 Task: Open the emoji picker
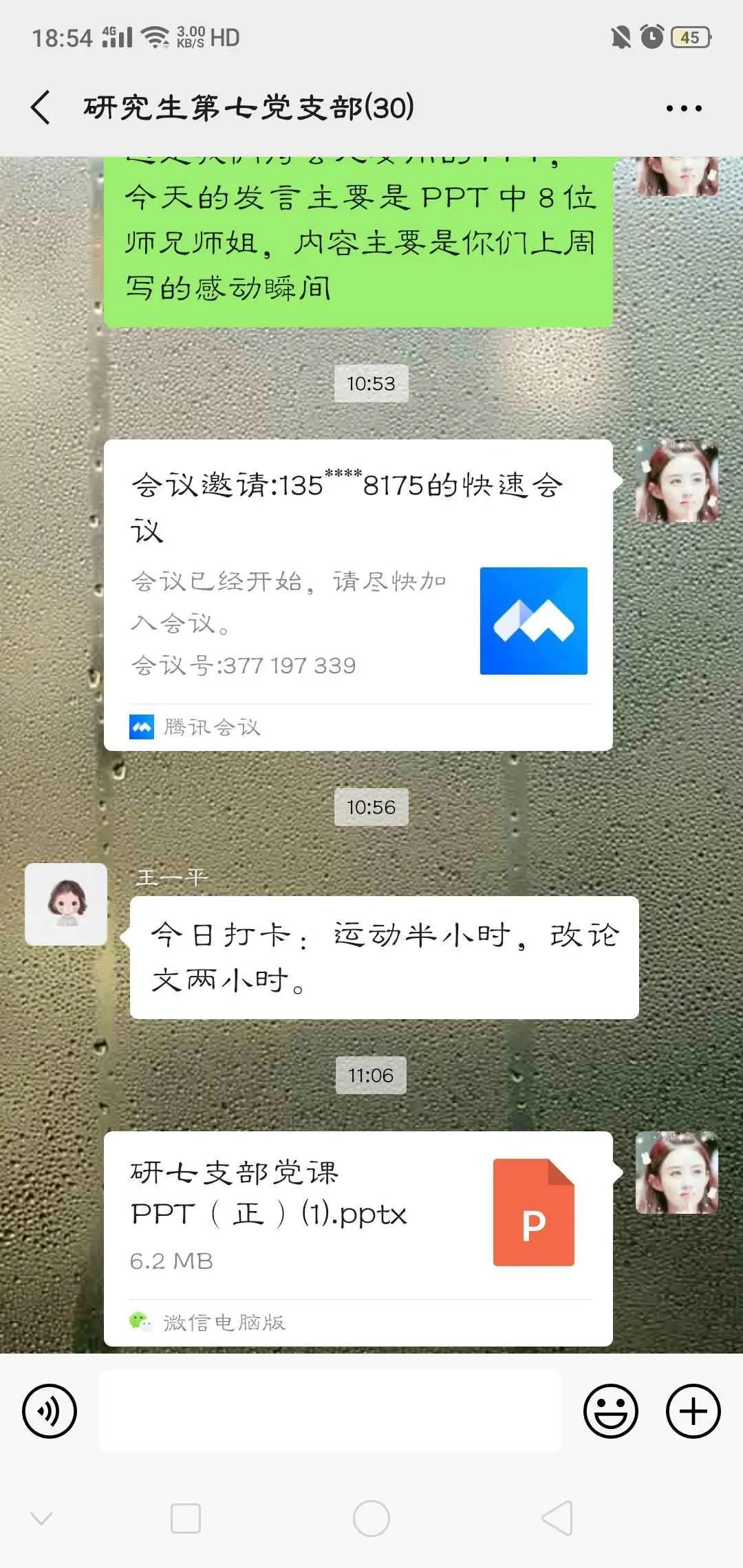click(611, 1411)
